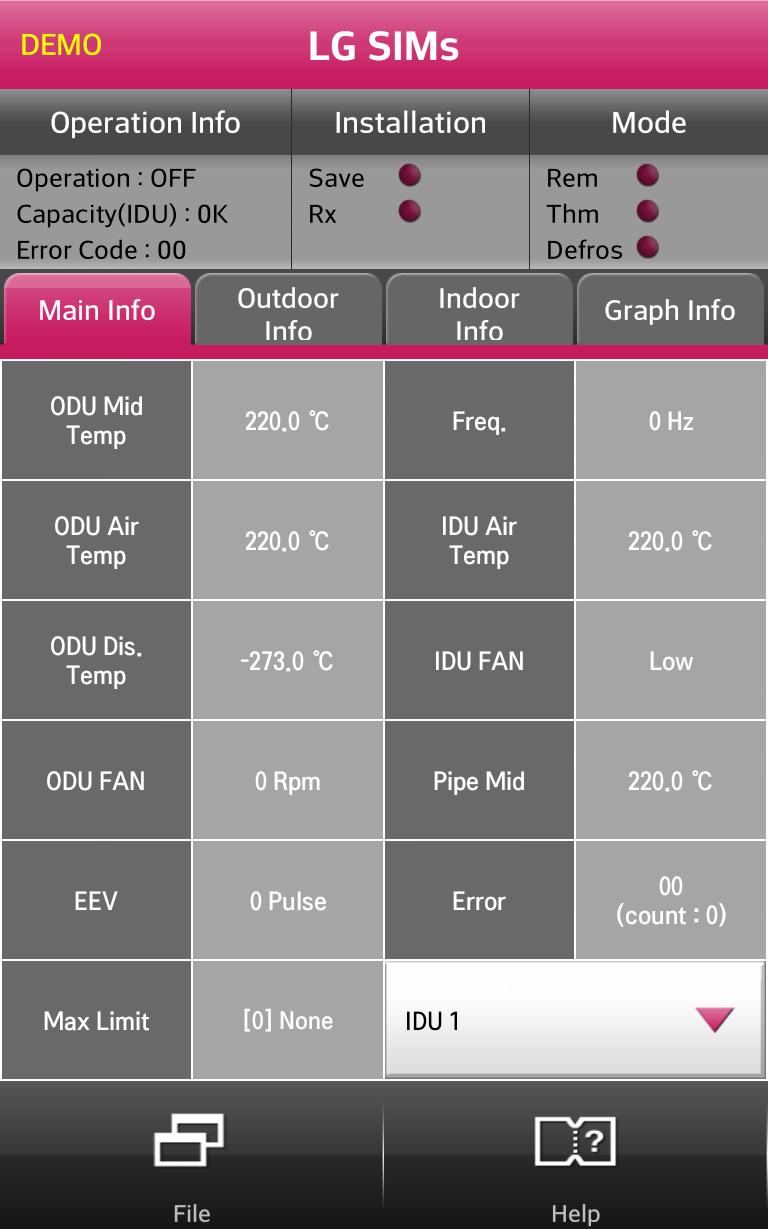The height and width of the screenshot is (1229, 768).
Task: Switch to the Main Info tab
Action: coord(97,310)
